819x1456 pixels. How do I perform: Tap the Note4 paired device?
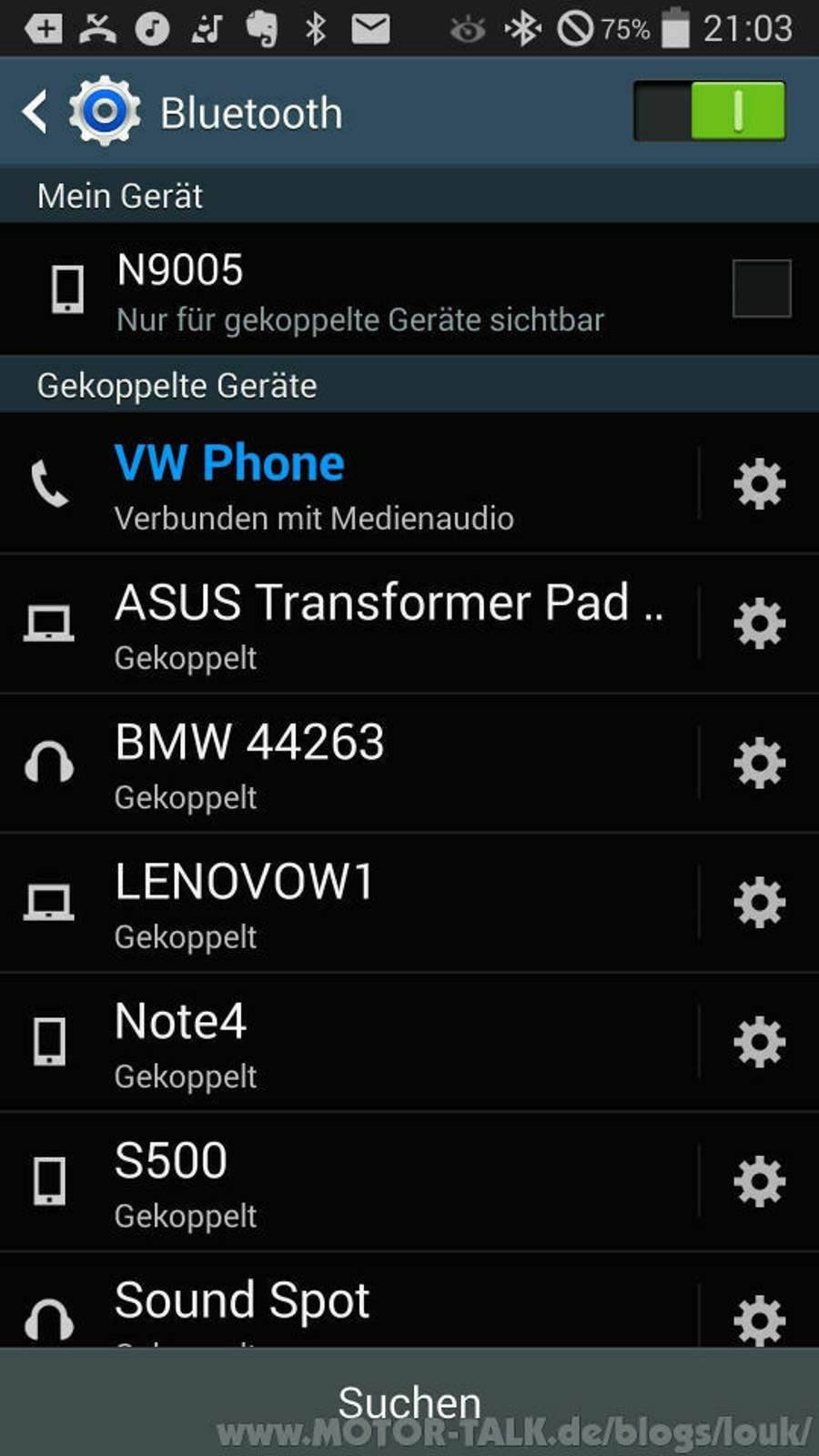pyautogui.click(x=349, y=1042)
